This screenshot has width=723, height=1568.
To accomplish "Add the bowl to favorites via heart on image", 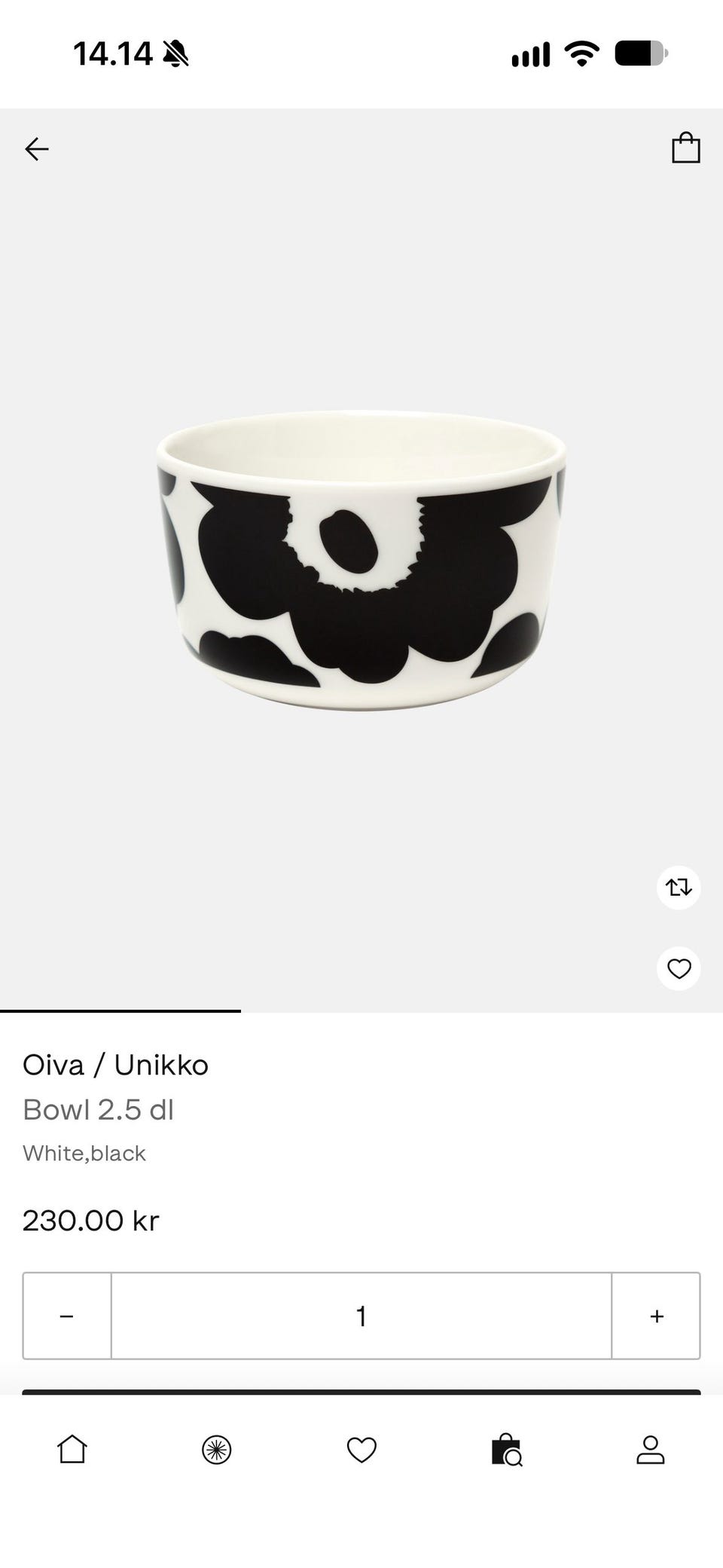I will click(679, 968).
